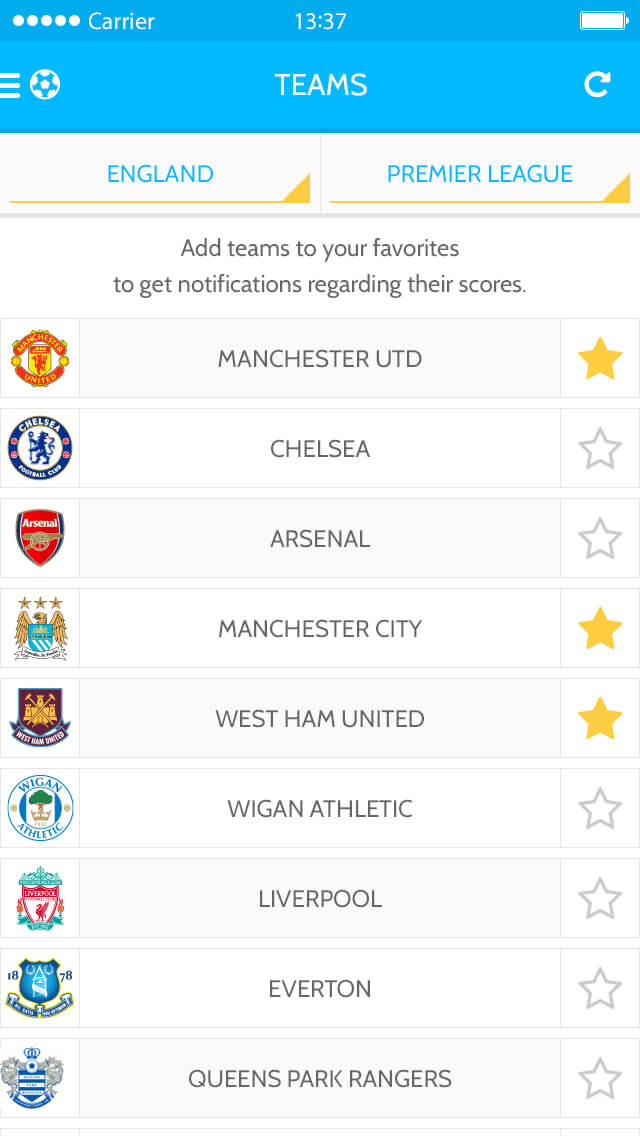This screenshot has height=1136, width=640.
Task: Star Arsenal as a favorite
Action: (600, 538)
